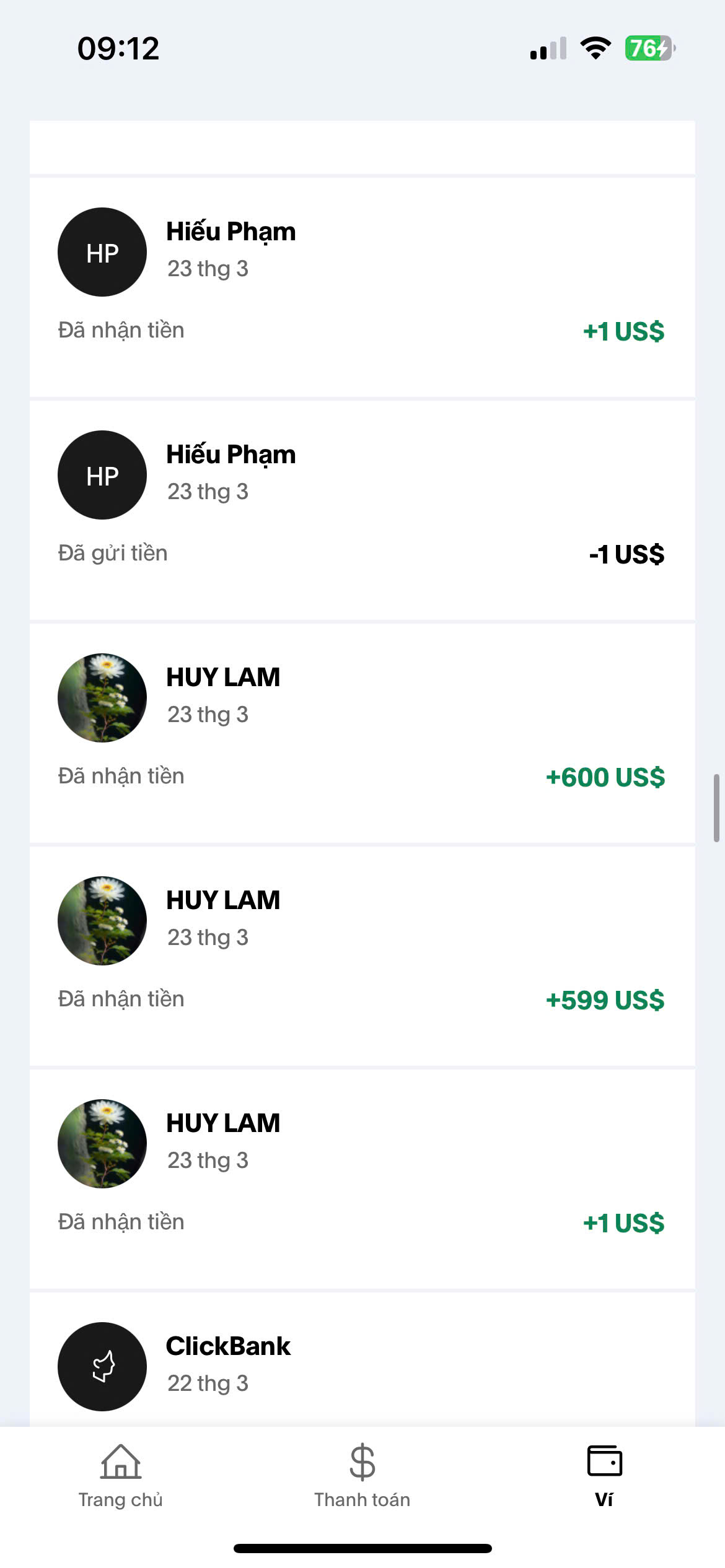
Task: Switch to the Trang chủ tab
Action: (121, 1476)
